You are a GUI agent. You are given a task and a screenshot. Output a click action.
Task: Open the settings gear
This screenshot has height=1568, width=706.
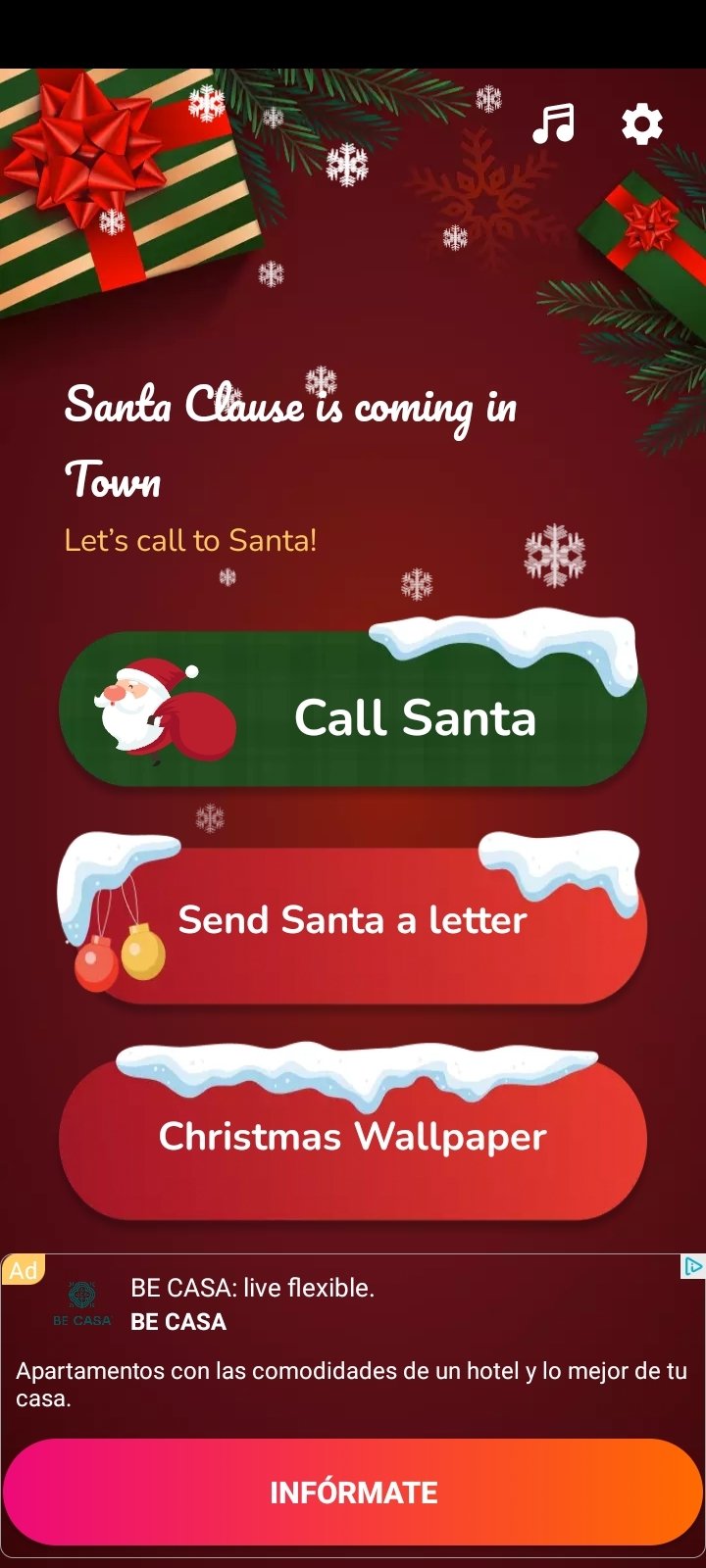point(641,124)
